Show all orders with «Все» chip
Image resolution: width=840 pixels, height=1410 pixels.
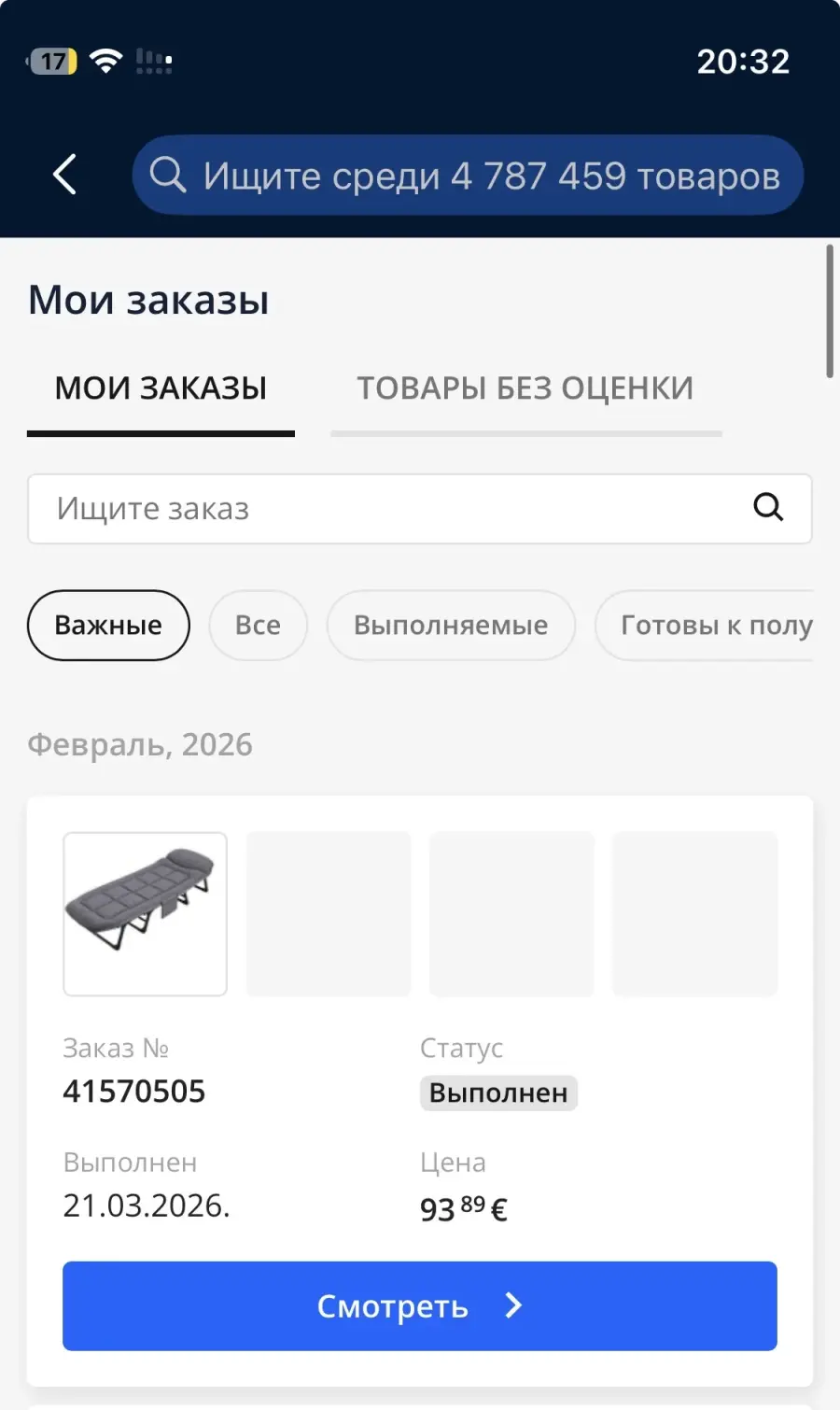tap(258, 625)
